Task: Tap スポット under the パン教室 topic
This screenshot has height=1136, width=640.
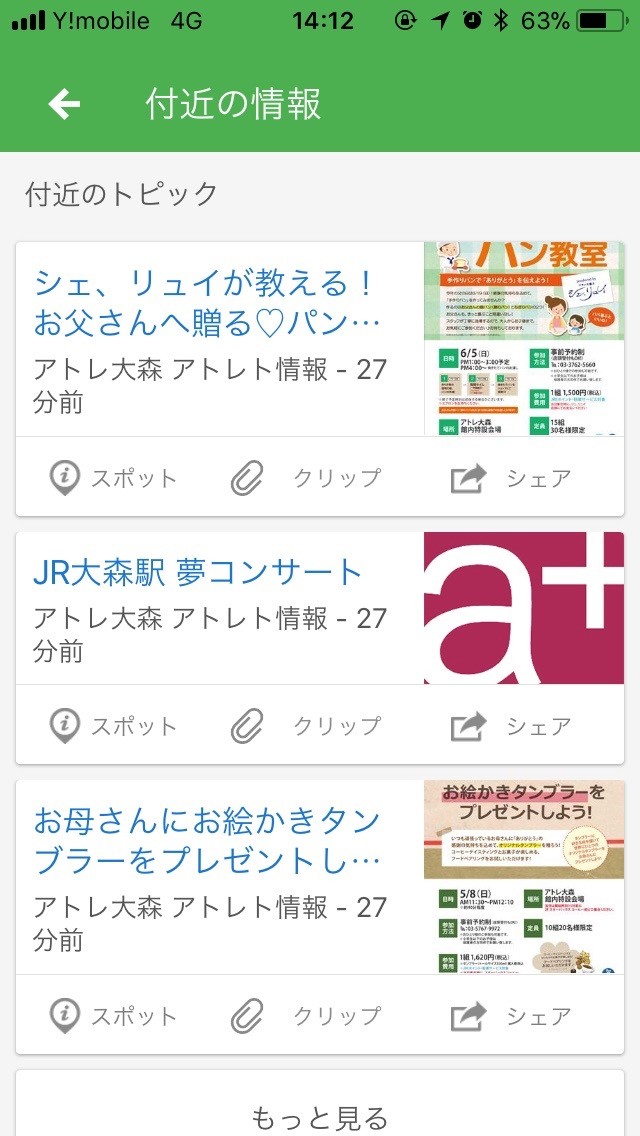Action: 114,478
